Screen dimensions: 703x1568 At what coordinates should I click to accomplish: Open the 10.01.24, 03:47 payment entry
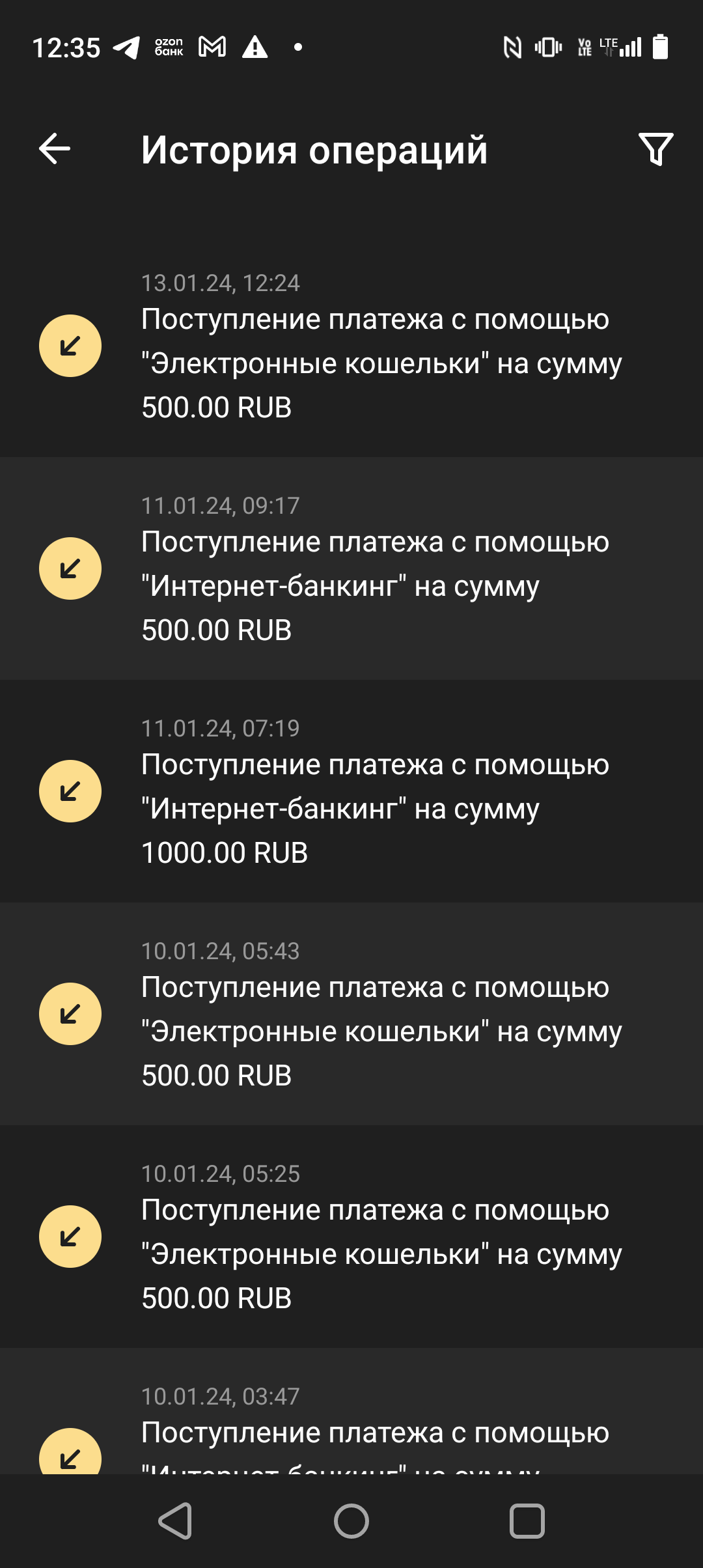(351, 1426)
